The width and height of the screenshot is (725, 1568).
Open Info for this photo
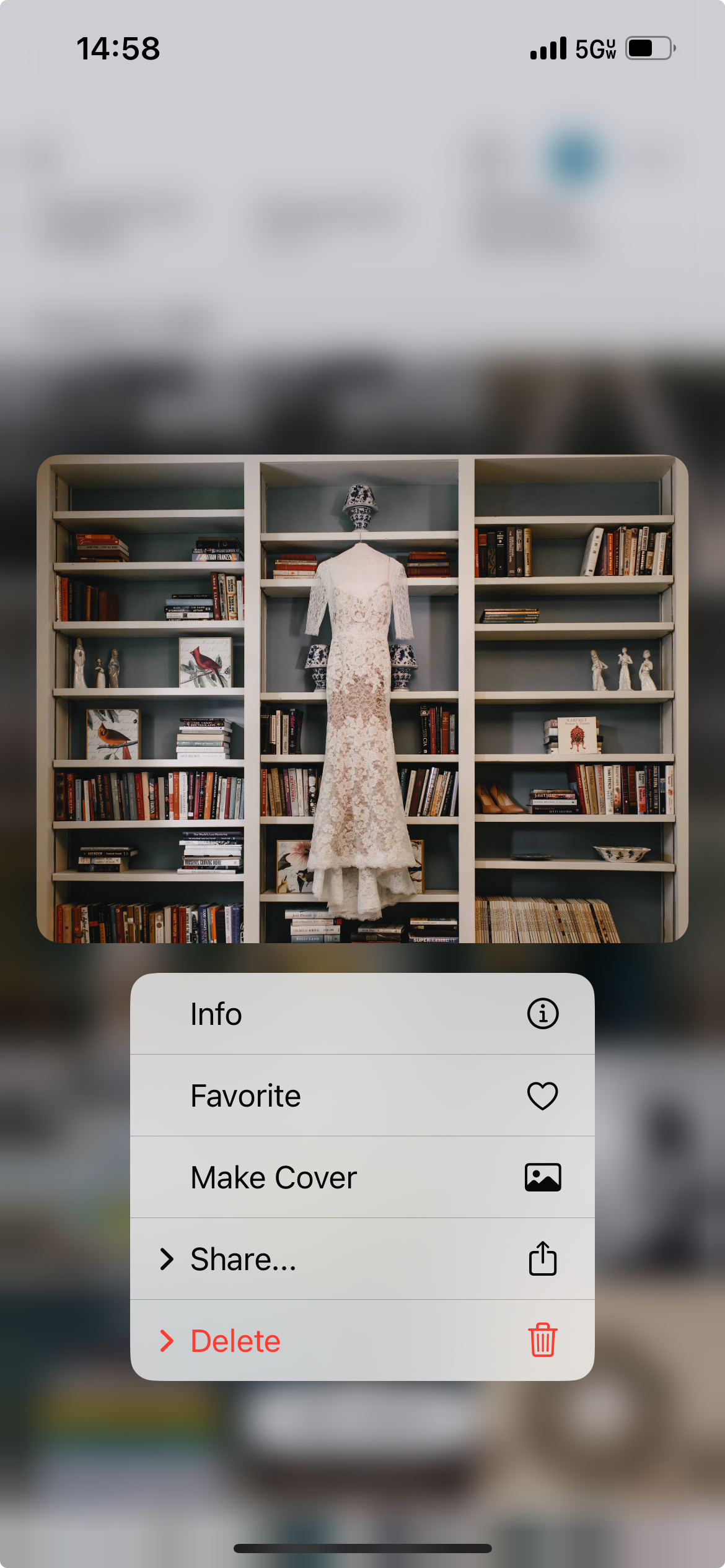click(x=362, y=1014)
